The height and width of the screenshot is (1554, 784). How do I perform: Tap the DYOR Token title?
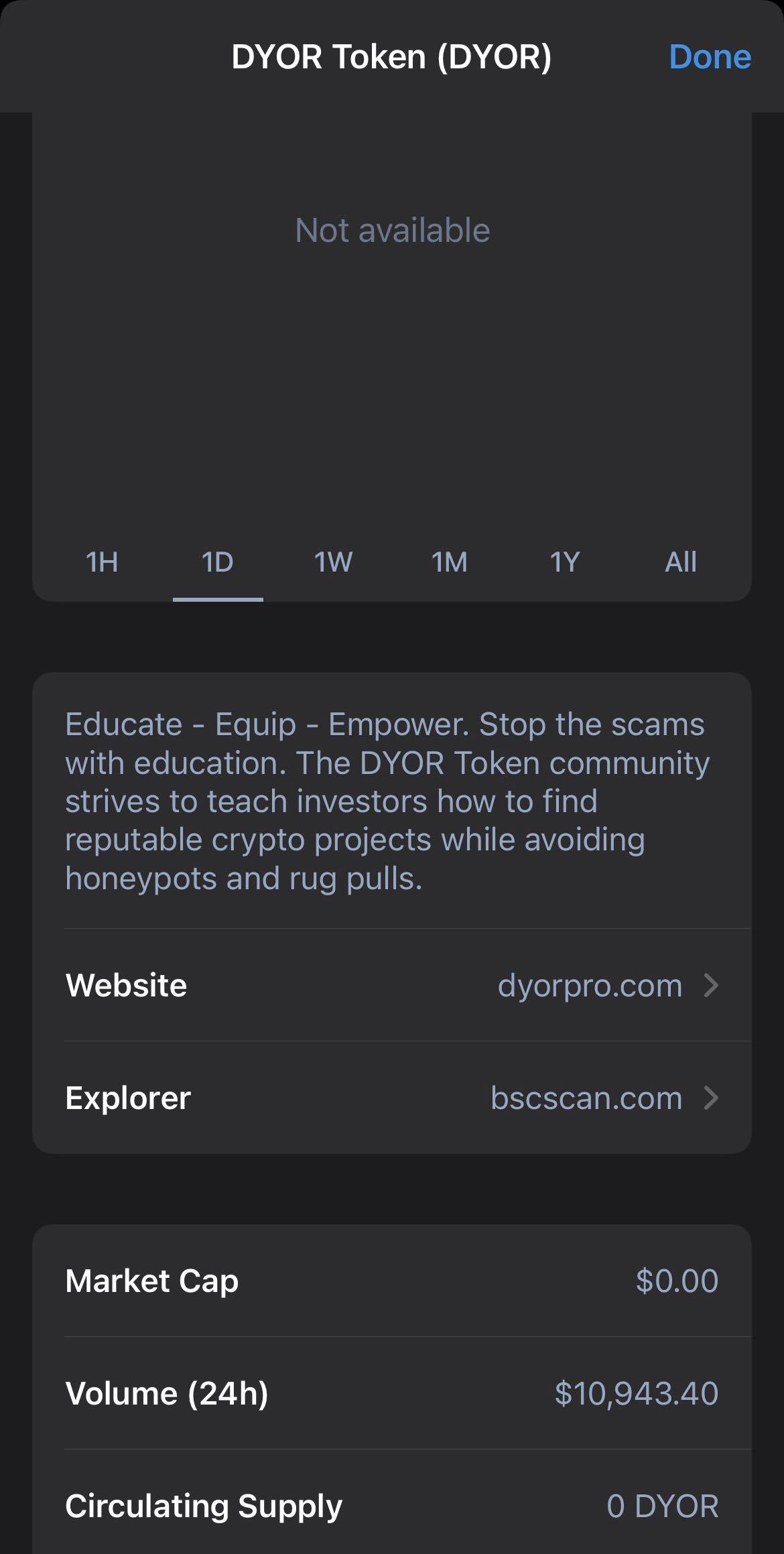click(392, 57)
